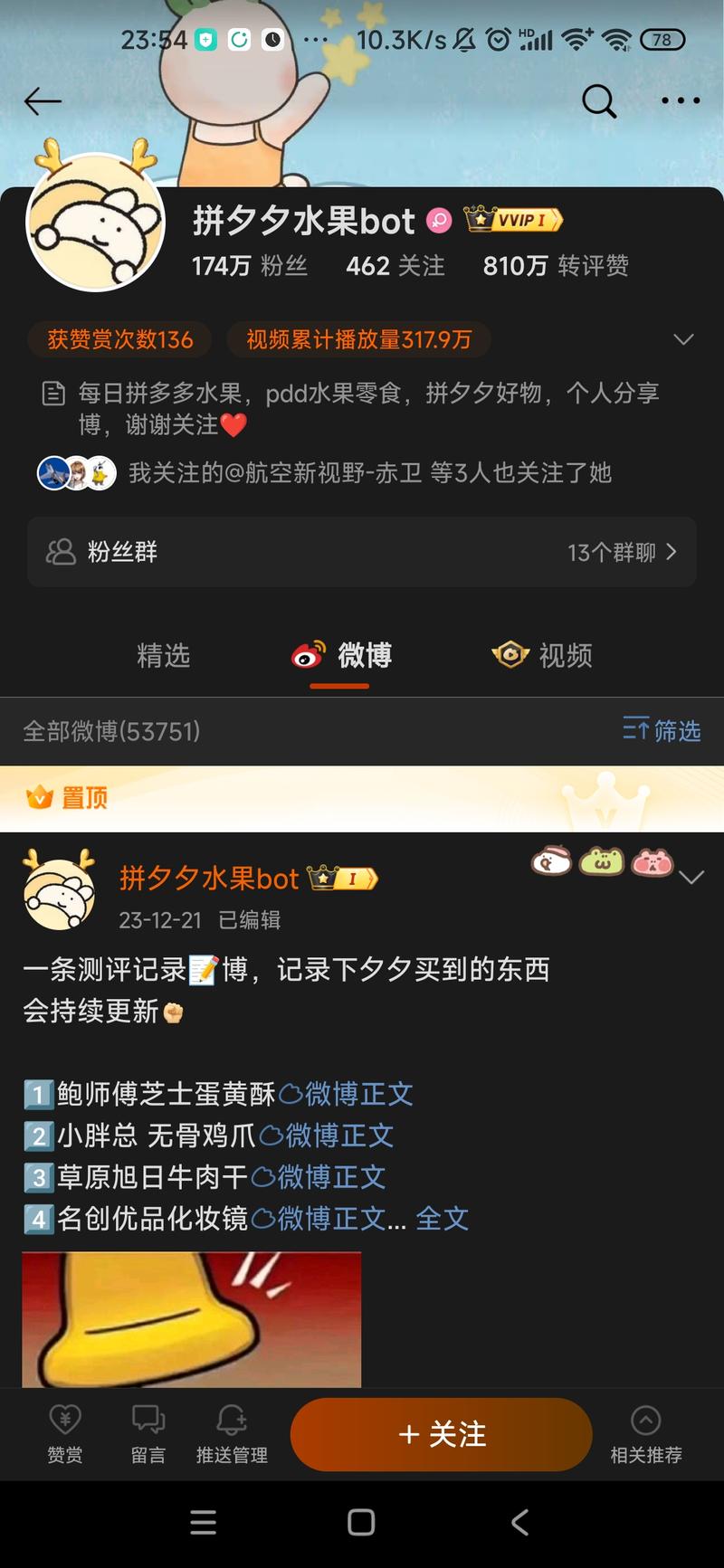This screenshot has width=724, height=1568.
Task: Open 留言 messages from the bottom bar
Action: pos(147,1434)
